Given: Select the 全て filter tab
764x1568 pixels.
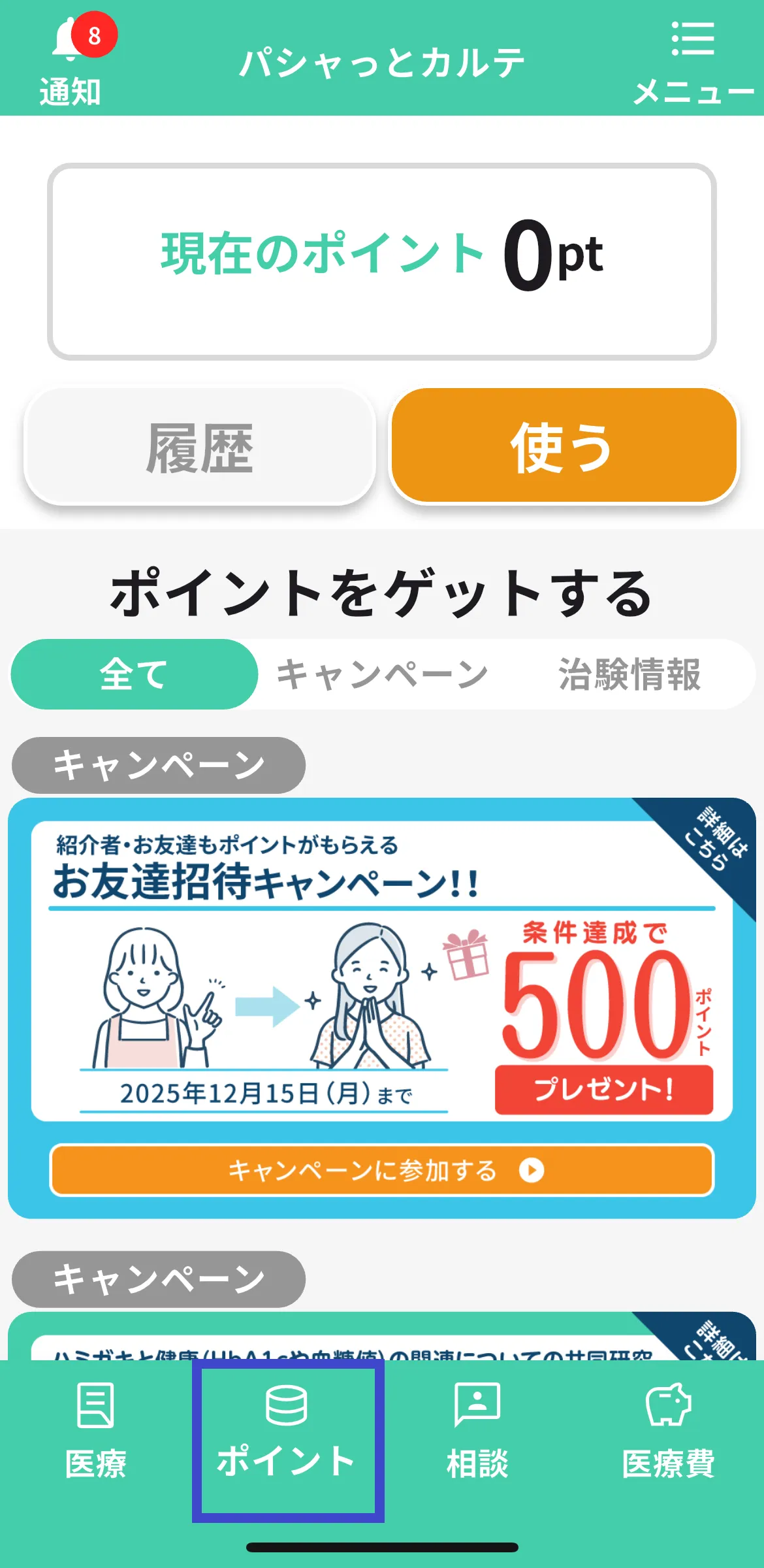Looking at the screenshot, I should coord(135,674).
